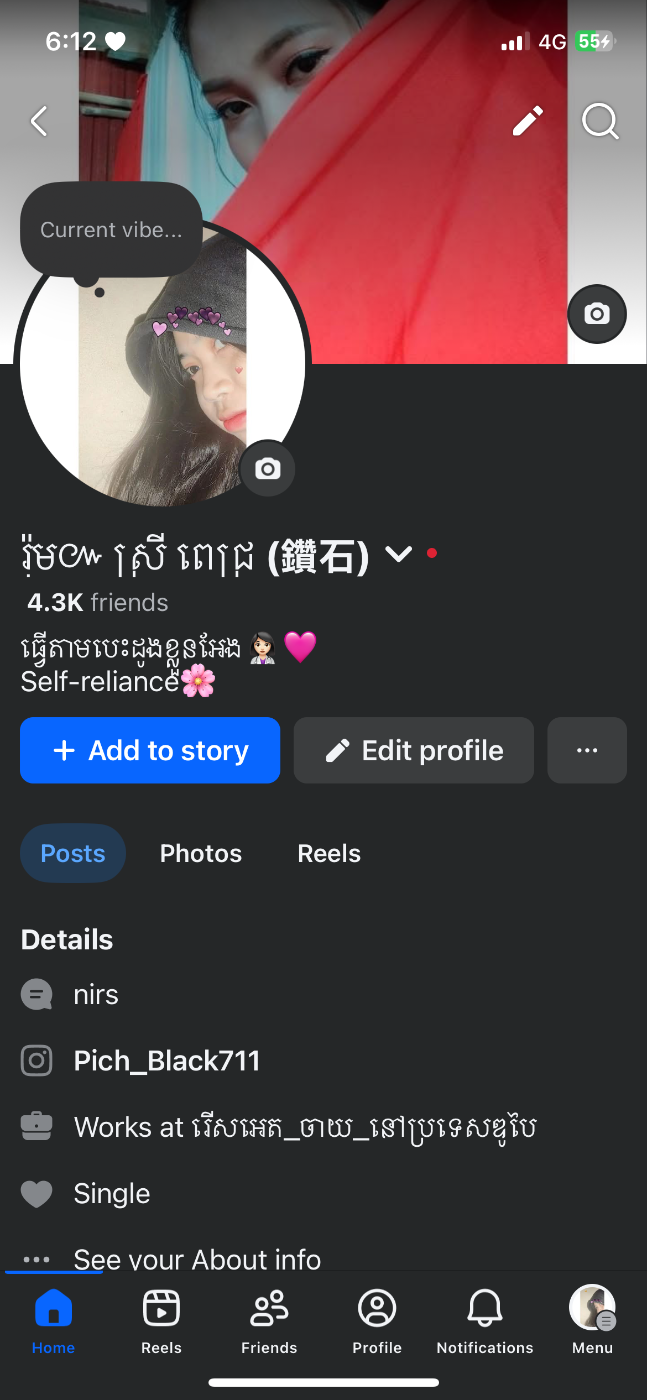View the 4.3K friends list

click(x=98, y=603)
